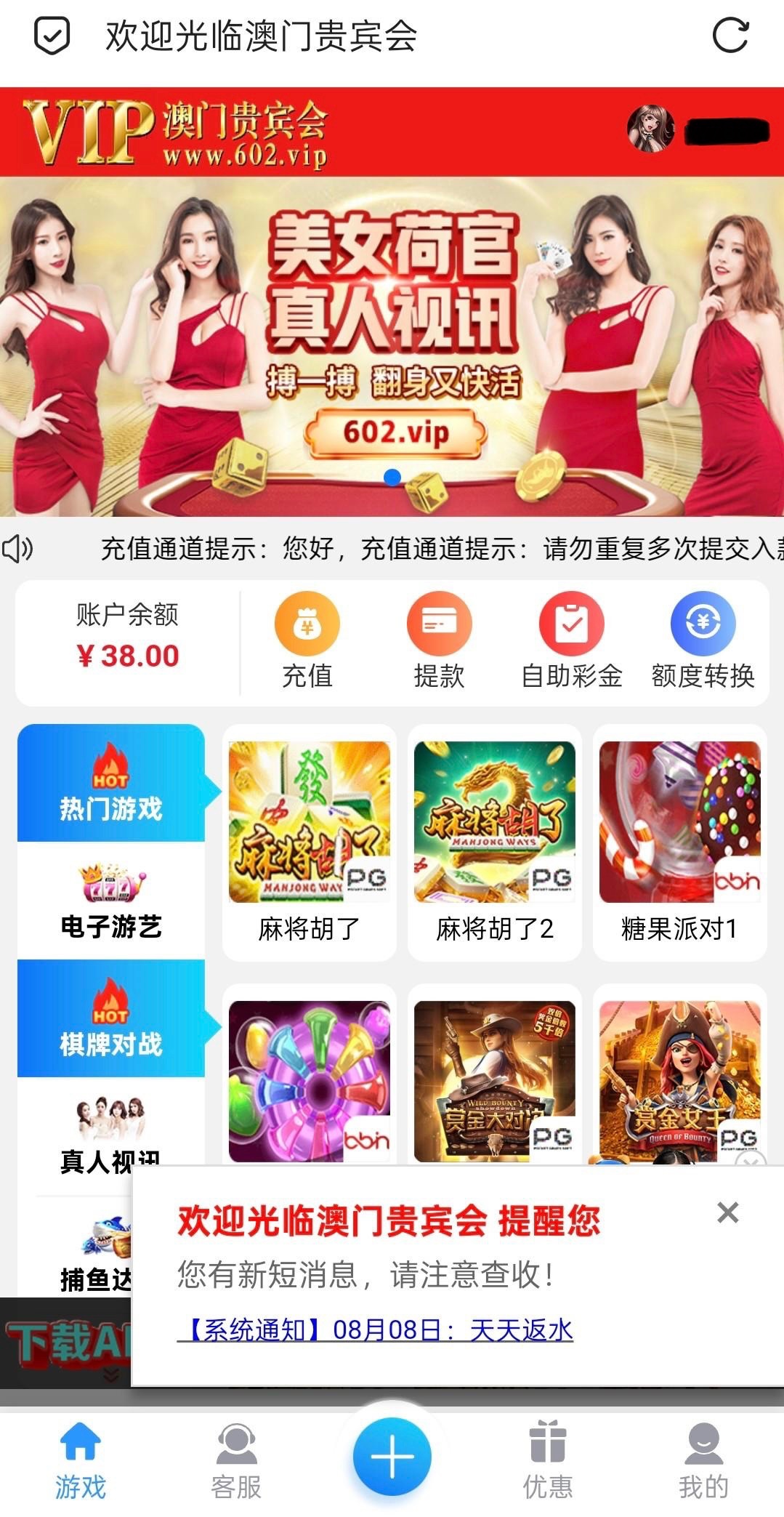Switch to the 优惠 promotions tab
This screenshot has height=1517, width=784.
548,1461
